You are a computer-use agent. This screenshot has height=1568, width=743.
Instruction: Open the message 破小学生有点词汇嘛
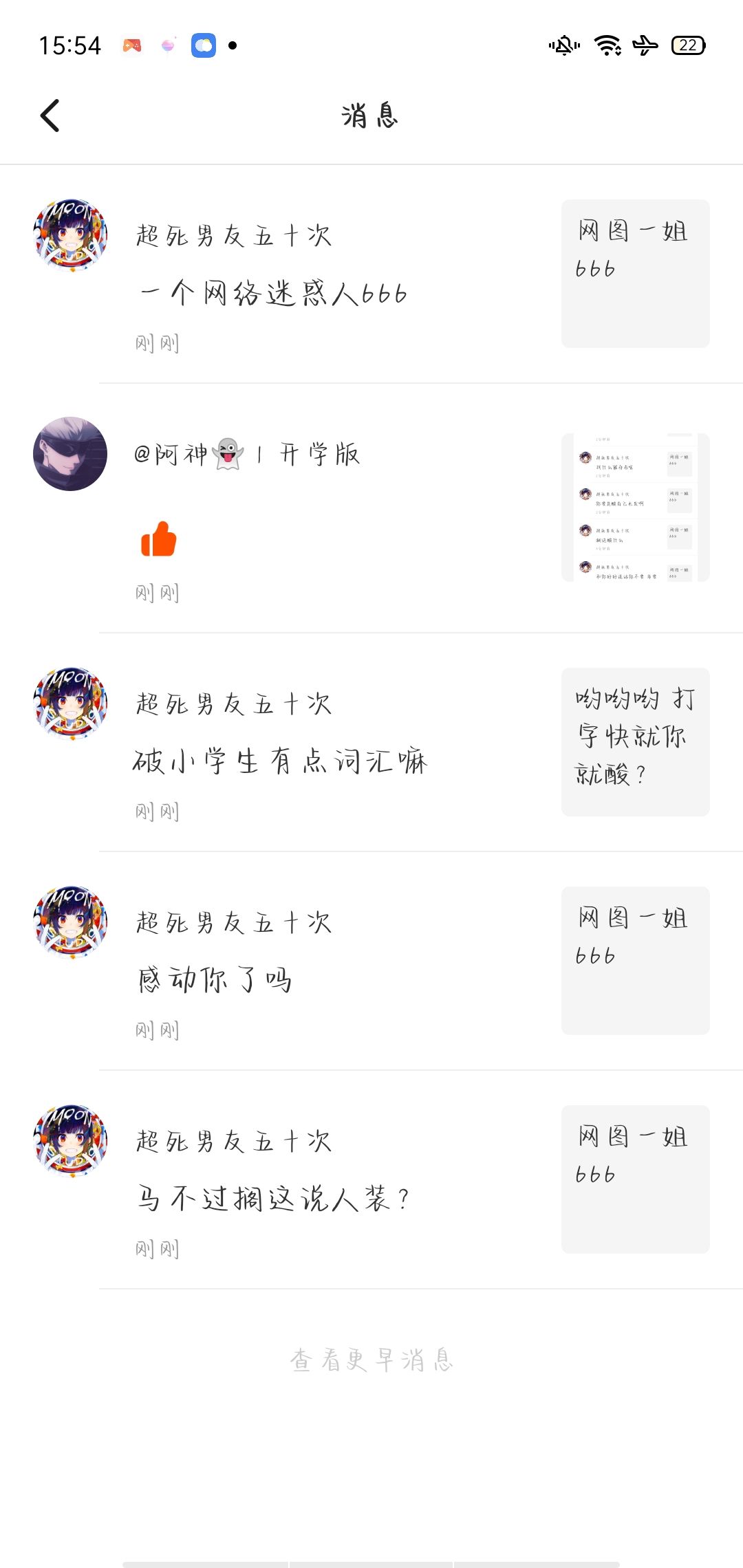pos(281,761)
